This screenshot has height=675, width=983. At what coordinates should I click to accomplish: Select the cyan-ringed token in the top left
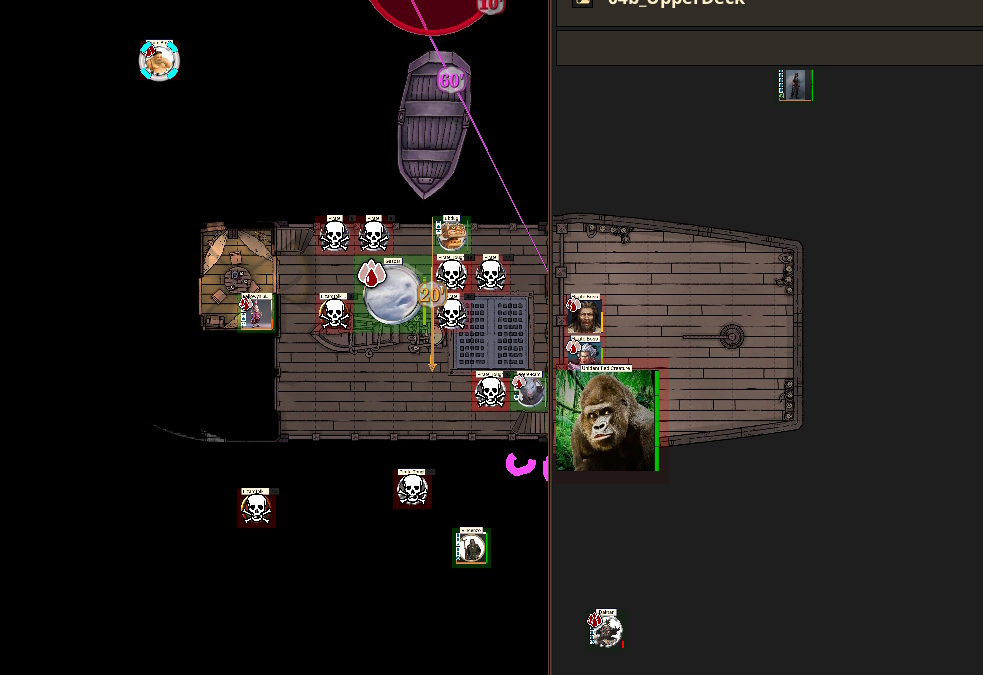(158, 61)
